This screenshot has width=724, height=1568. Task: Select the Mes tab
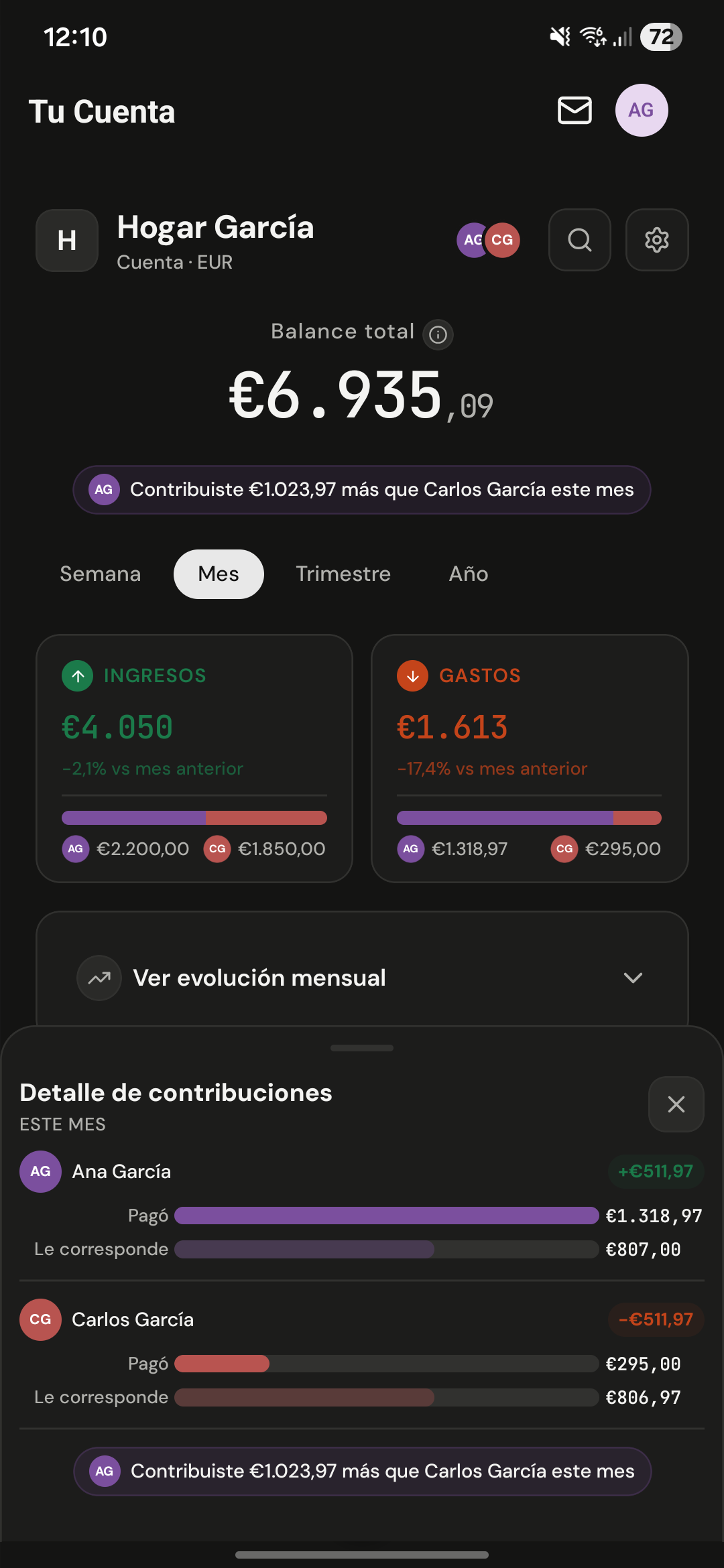point(219,574)
